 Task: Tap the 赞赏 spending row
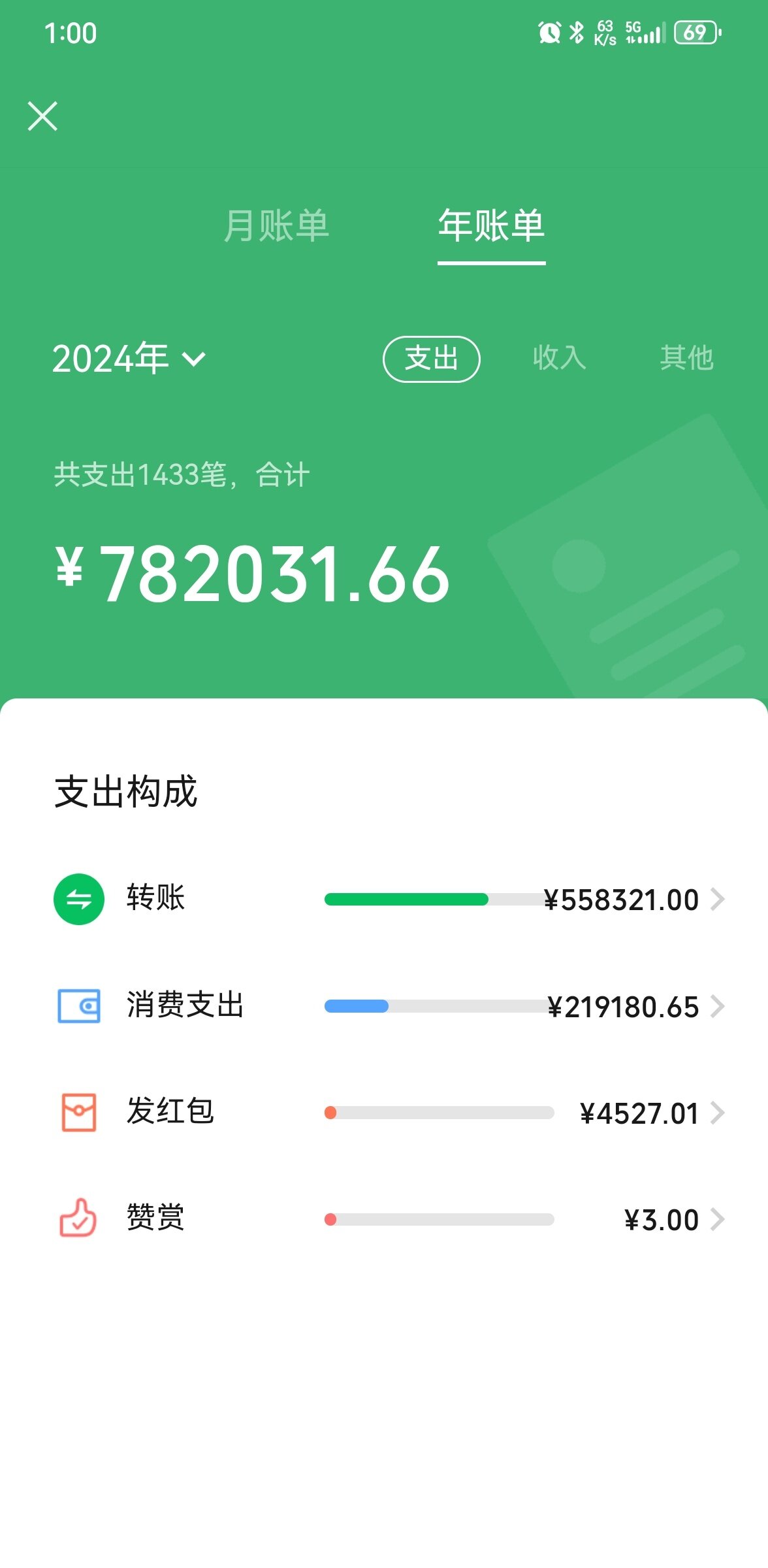tap(389, 1219)
